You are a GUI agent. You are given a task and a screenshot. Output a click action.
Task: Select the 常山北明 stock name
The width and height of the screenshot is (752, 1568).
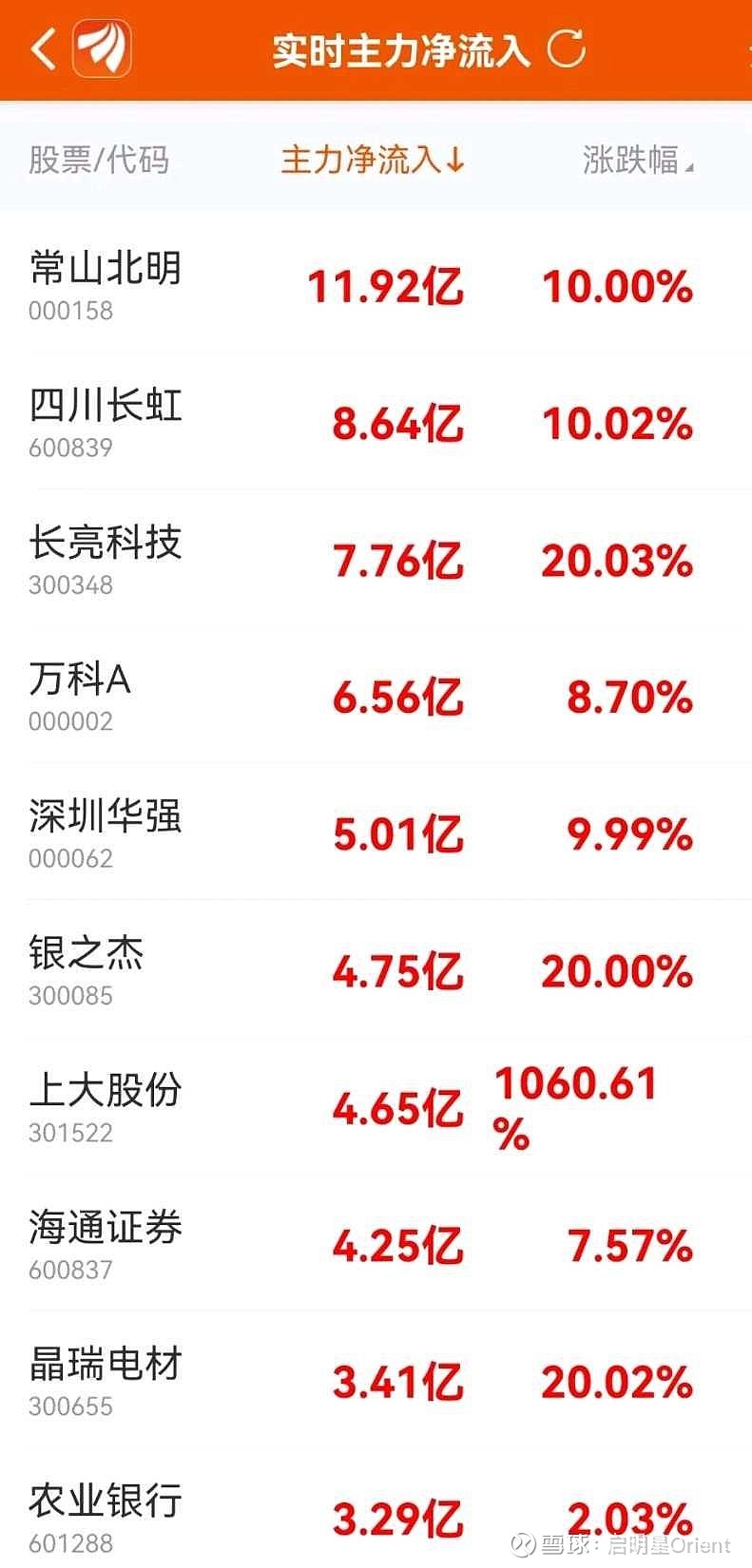pyautogui.click(x=103, y=271)
